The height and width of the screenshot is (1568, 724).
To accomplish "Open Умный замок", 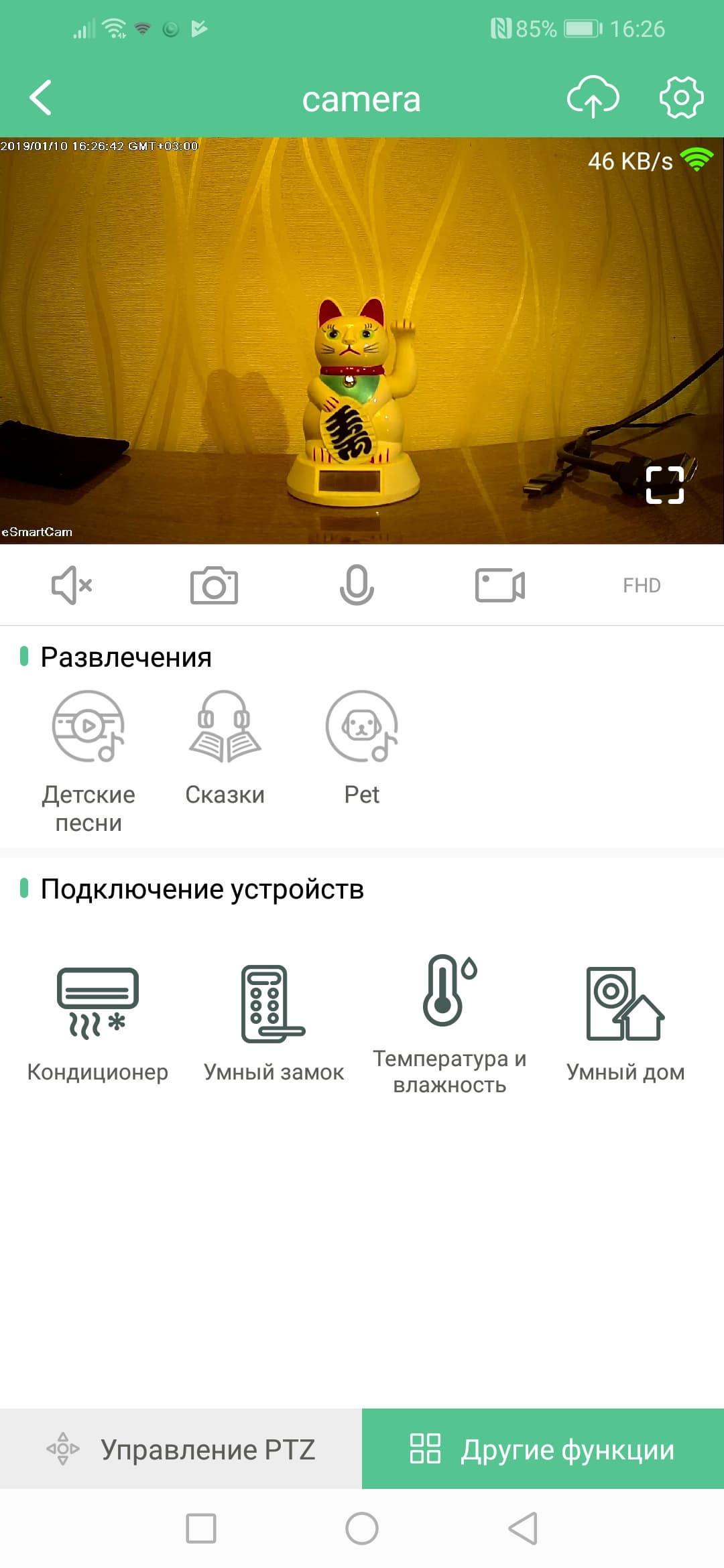I will click(x=274, y=1022).
